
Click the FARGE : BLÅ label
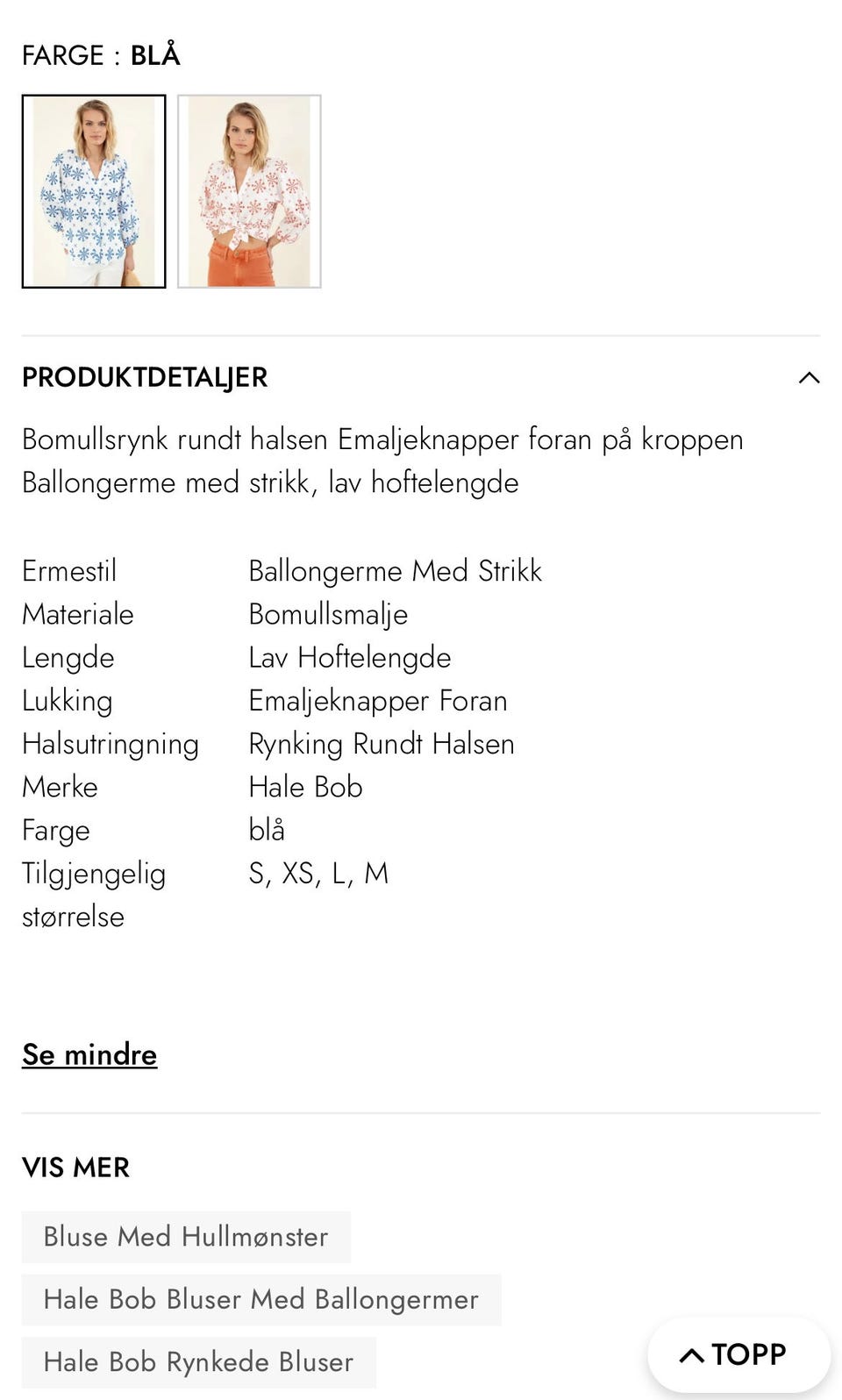point(100,55)
